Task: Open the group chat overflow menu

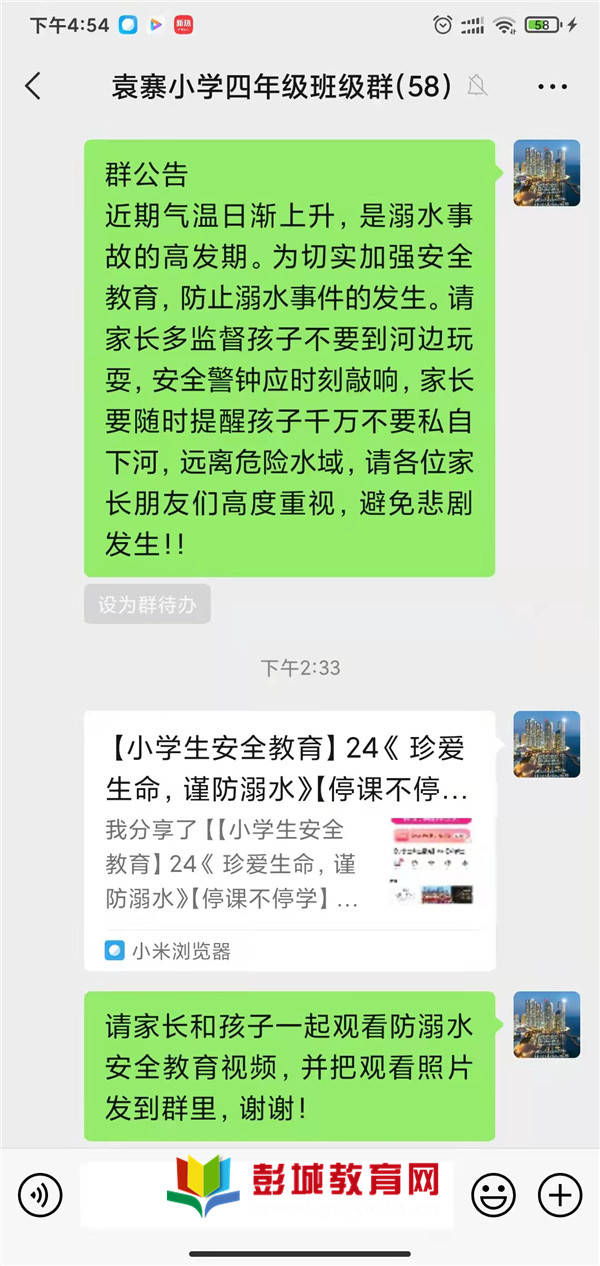Action: tap(552, 87)
